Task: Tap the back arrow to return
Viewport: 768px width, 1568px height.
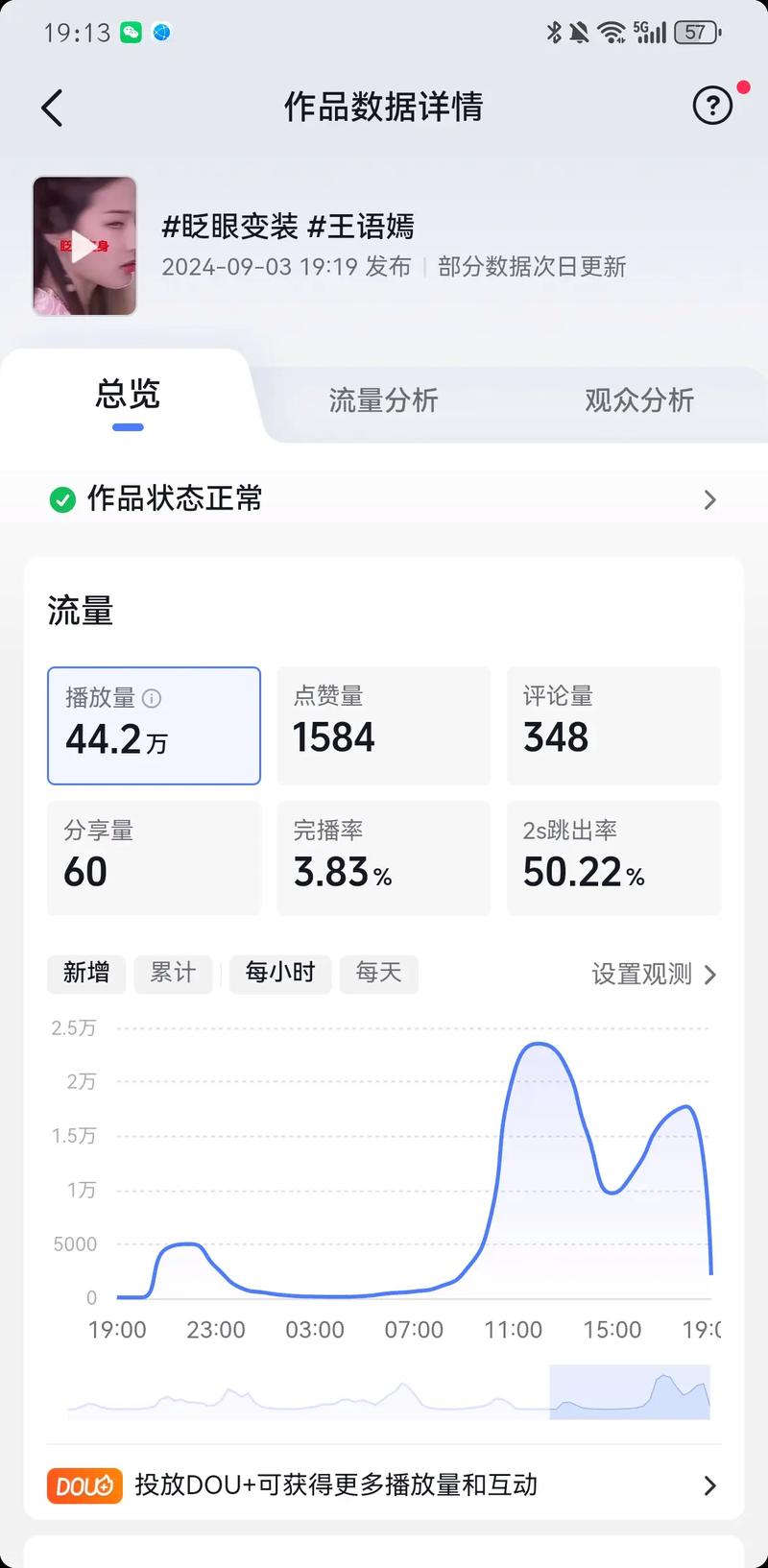Action: [x=53, y=108]
